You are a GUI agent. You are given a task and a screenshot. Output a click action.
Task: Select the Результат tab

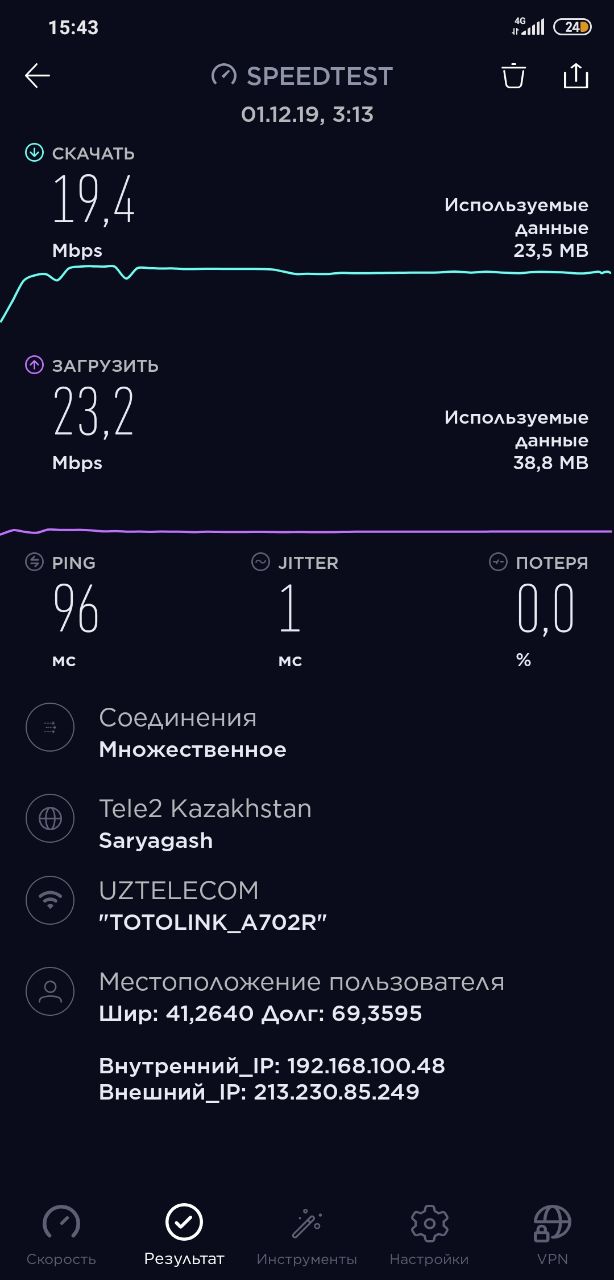click(184, 1236)
